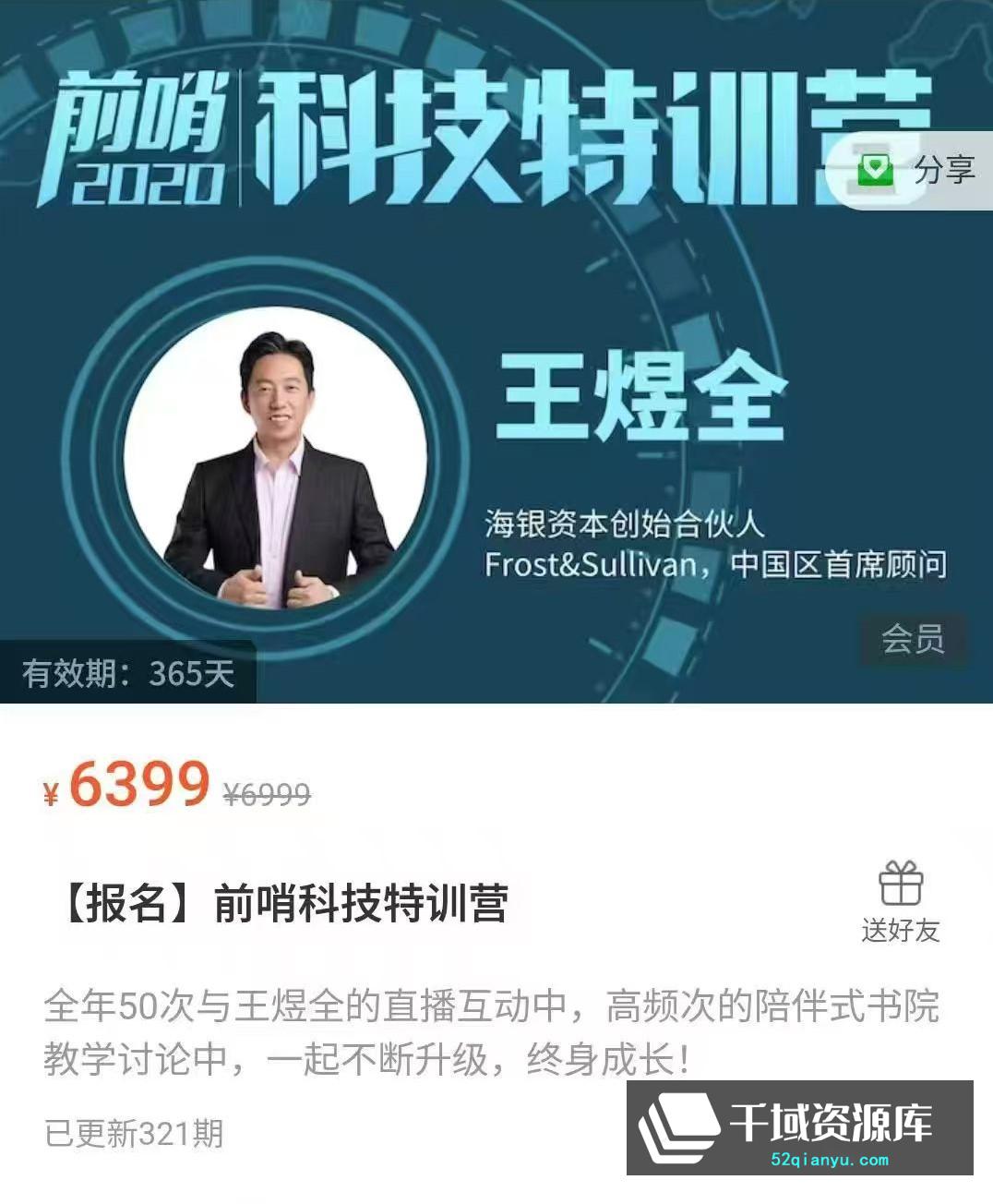Tap the 分享 share button
Screen dimensions: 993x1204
[x=915, y=170]
